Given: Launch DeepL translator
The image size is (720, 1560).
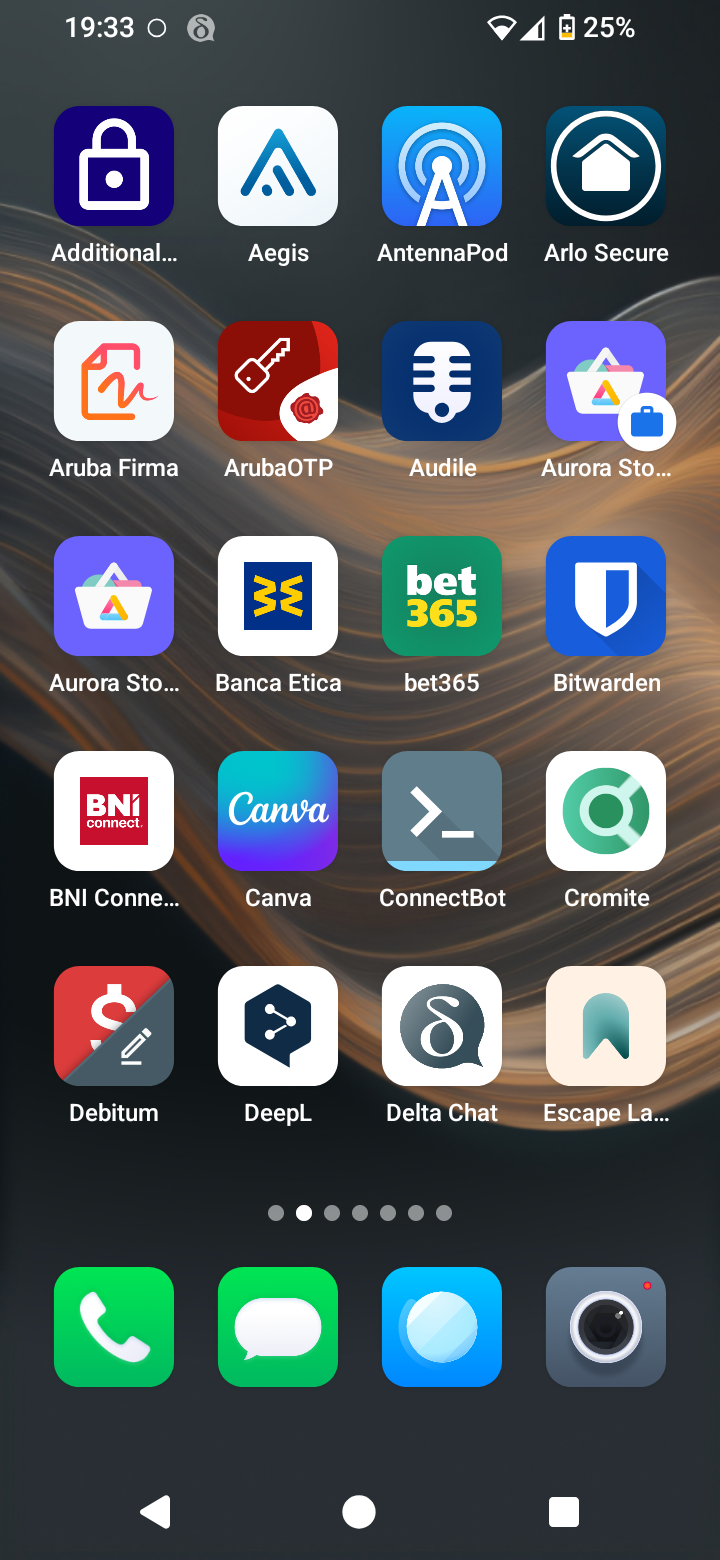Looking at the screenshot, I should [278, 1026].
